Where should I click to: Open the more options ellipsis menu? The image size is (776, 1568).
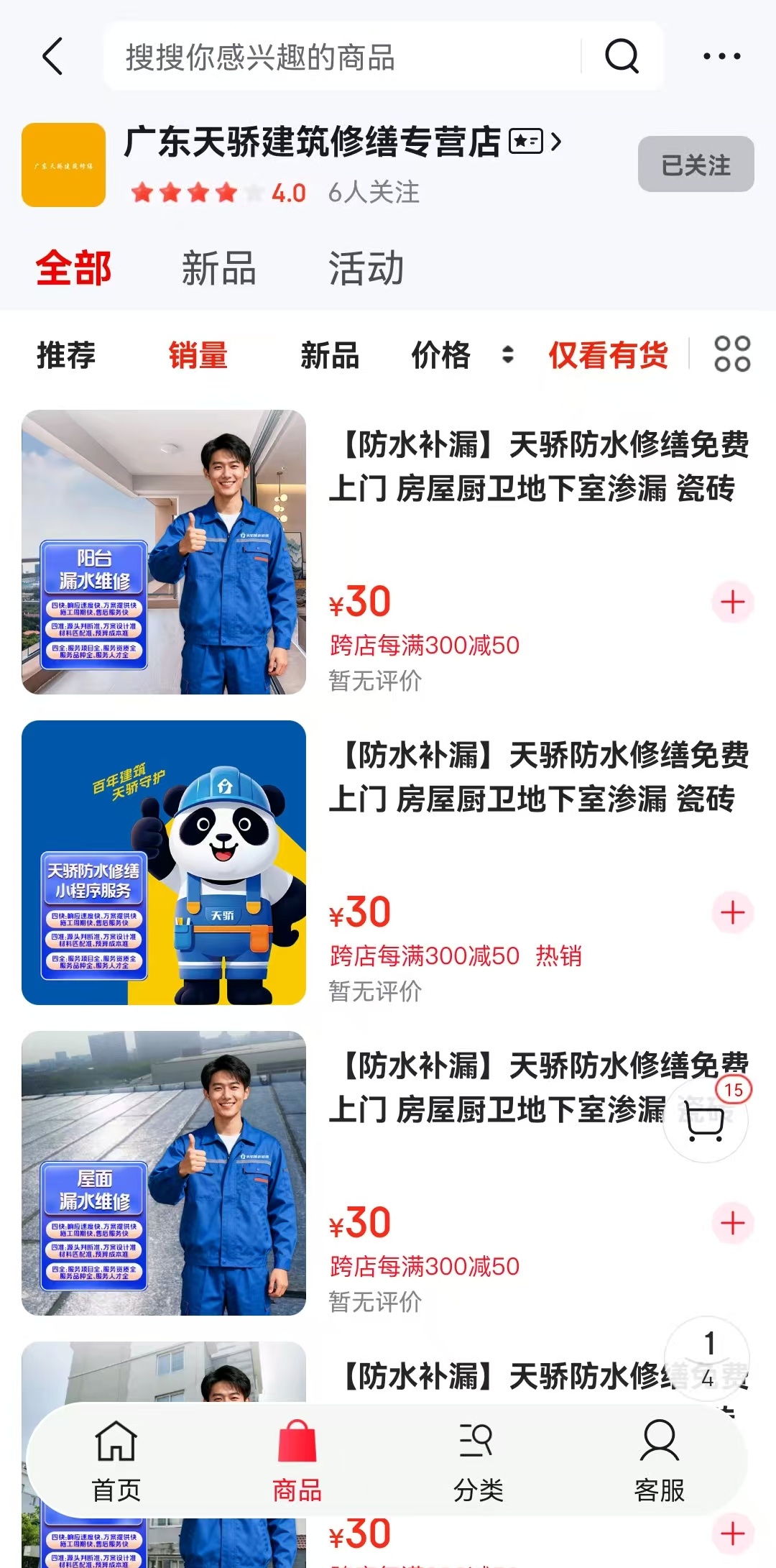(722, 56)
